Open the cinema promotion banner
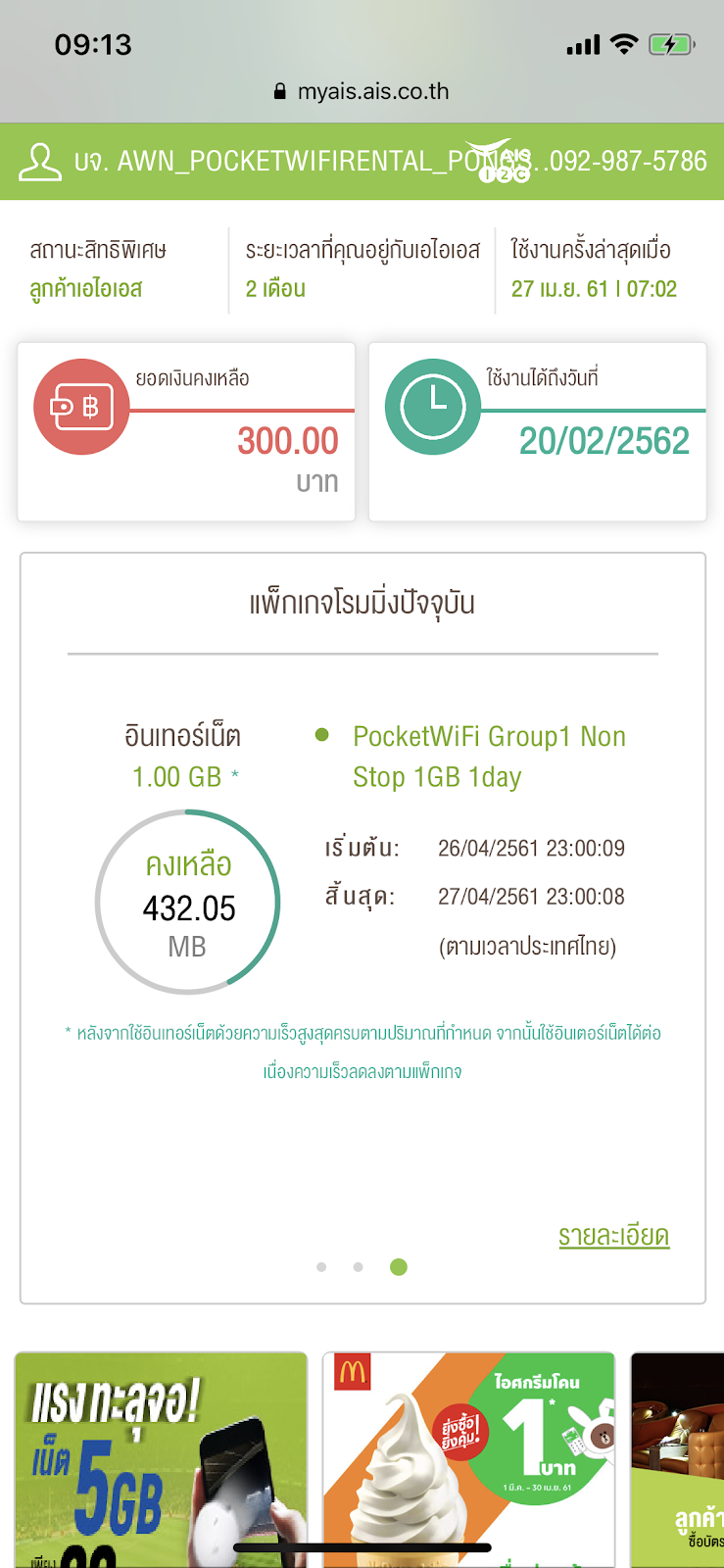Viewport: 724px width, 1568px height. [x=678, y=1458]
